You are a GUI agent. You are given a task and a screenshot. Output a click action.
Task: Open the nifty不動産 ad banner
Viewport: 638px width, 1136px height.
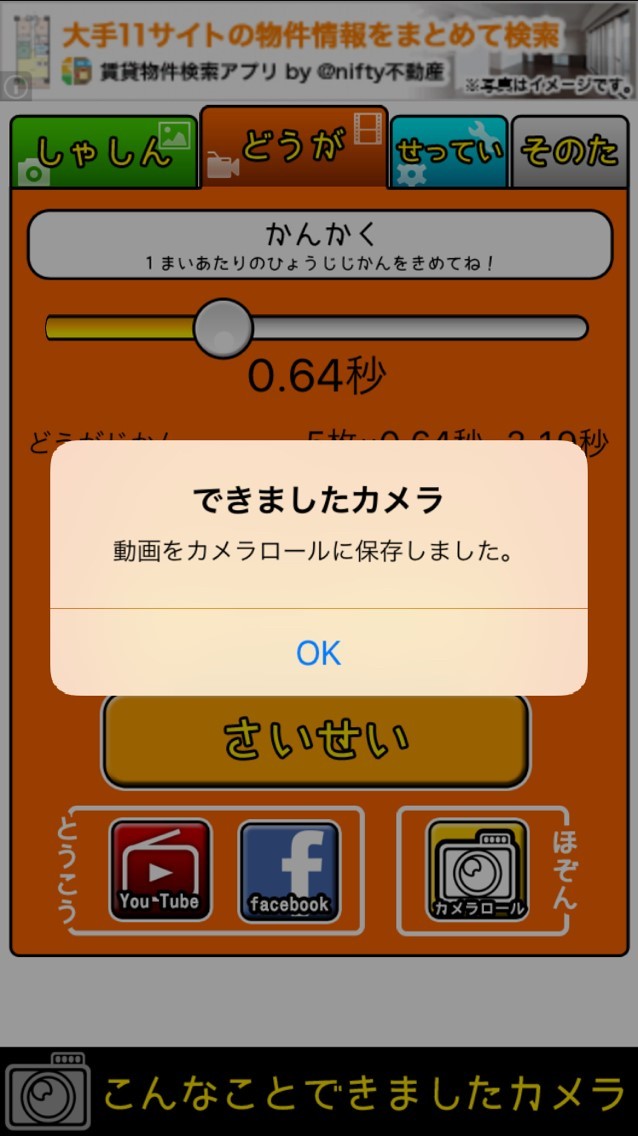click(x=319, y=50)
